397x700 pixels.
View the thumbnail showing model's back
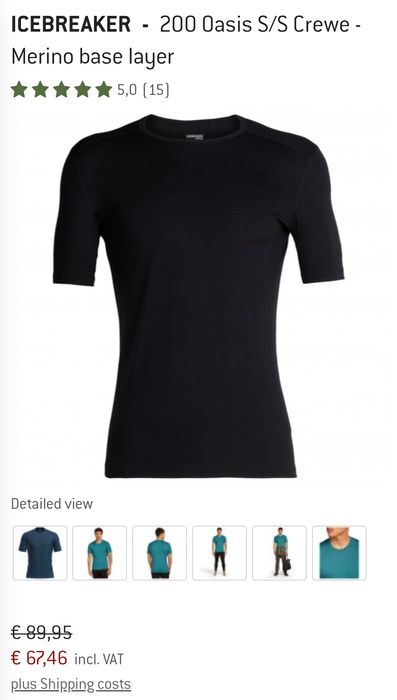(159, 553)
